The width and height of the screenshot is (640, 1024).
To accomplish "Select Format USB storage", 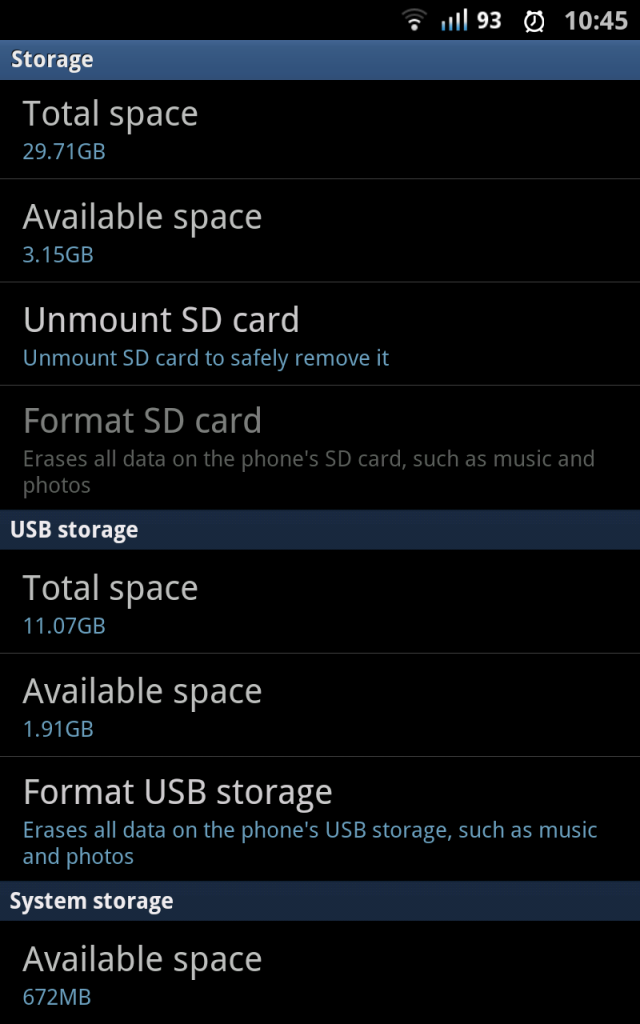I will pyautogui.click(x=320, y=818).
